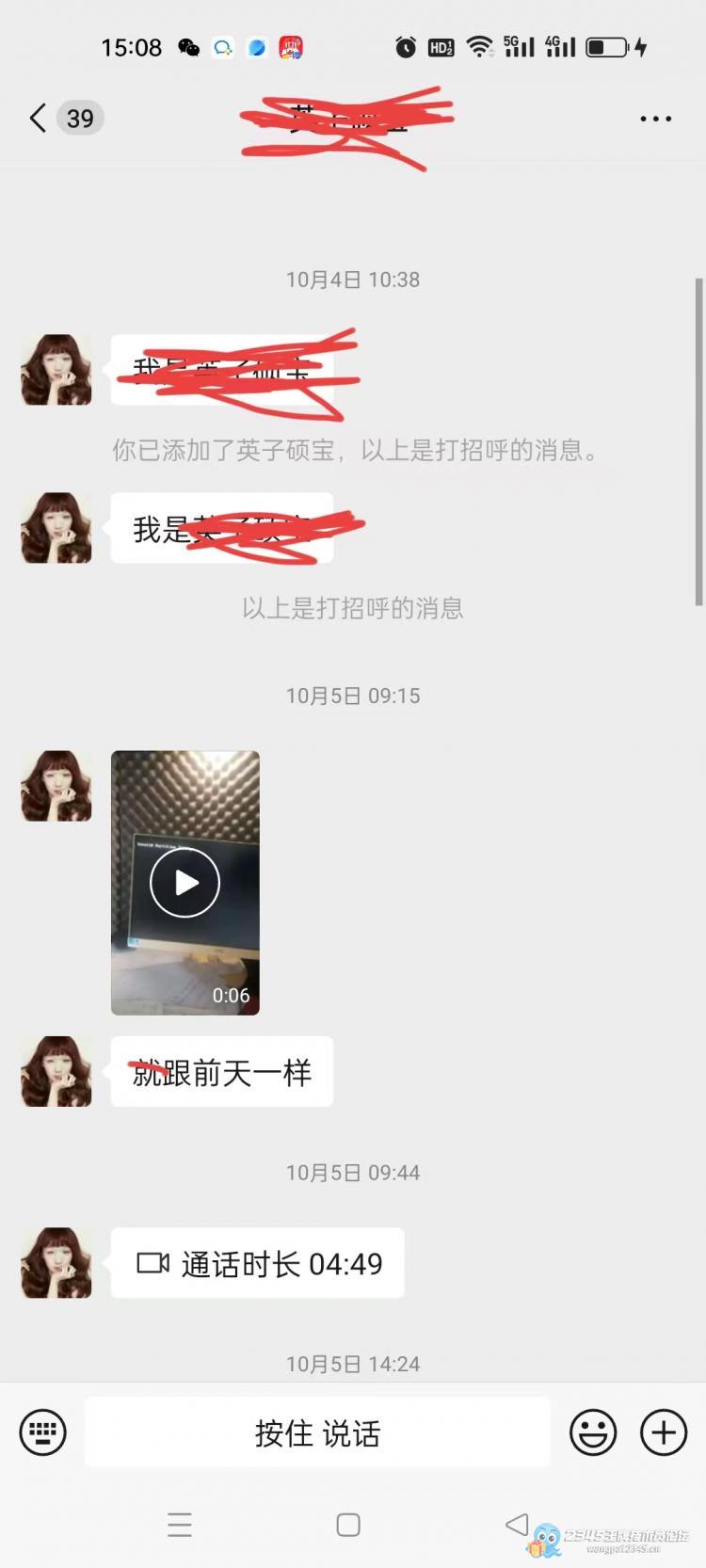Open the contact's avatar beside 就跟前天一样
706x1568 pixels.
pos(56,1072)
